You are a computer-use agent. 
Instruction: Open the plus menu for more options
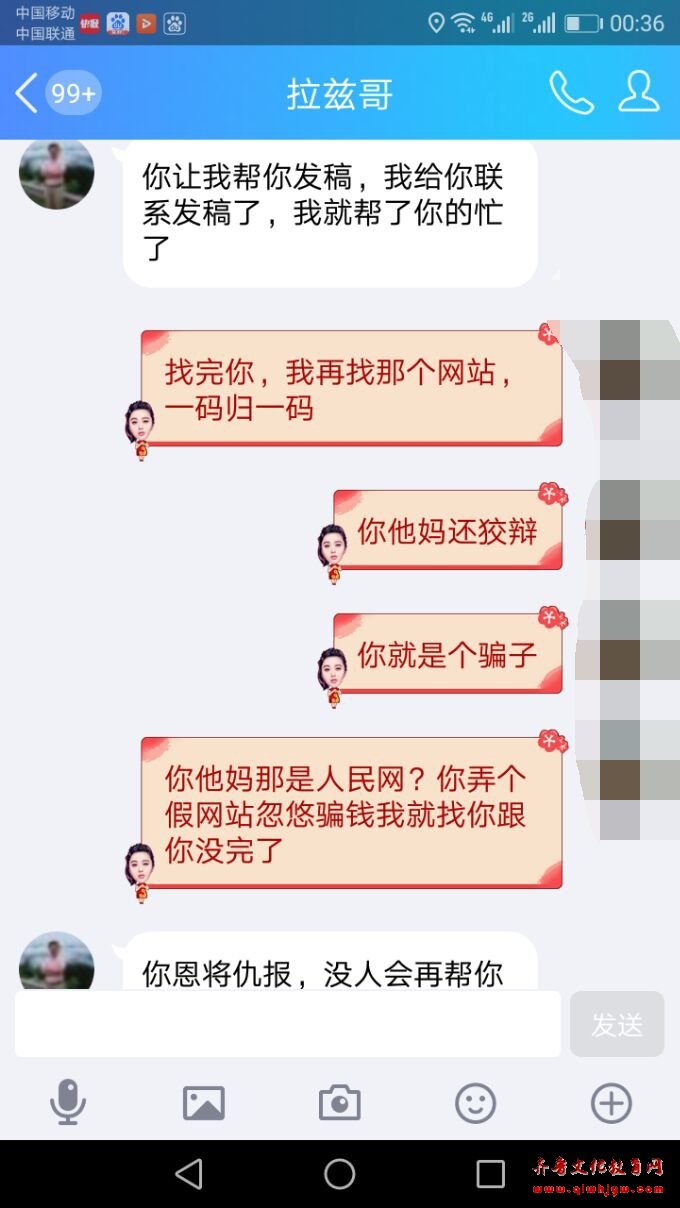tap(611, 1103)
